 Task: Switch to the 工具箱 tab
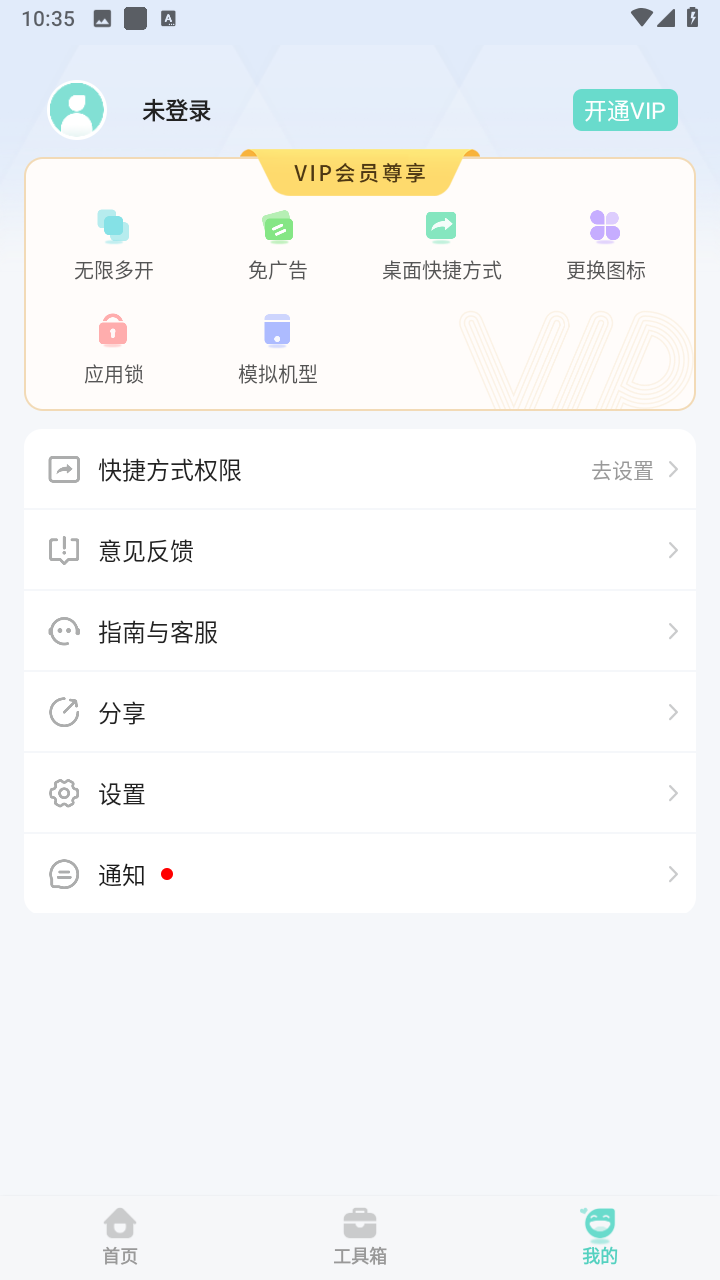[x=360, y=1237]
